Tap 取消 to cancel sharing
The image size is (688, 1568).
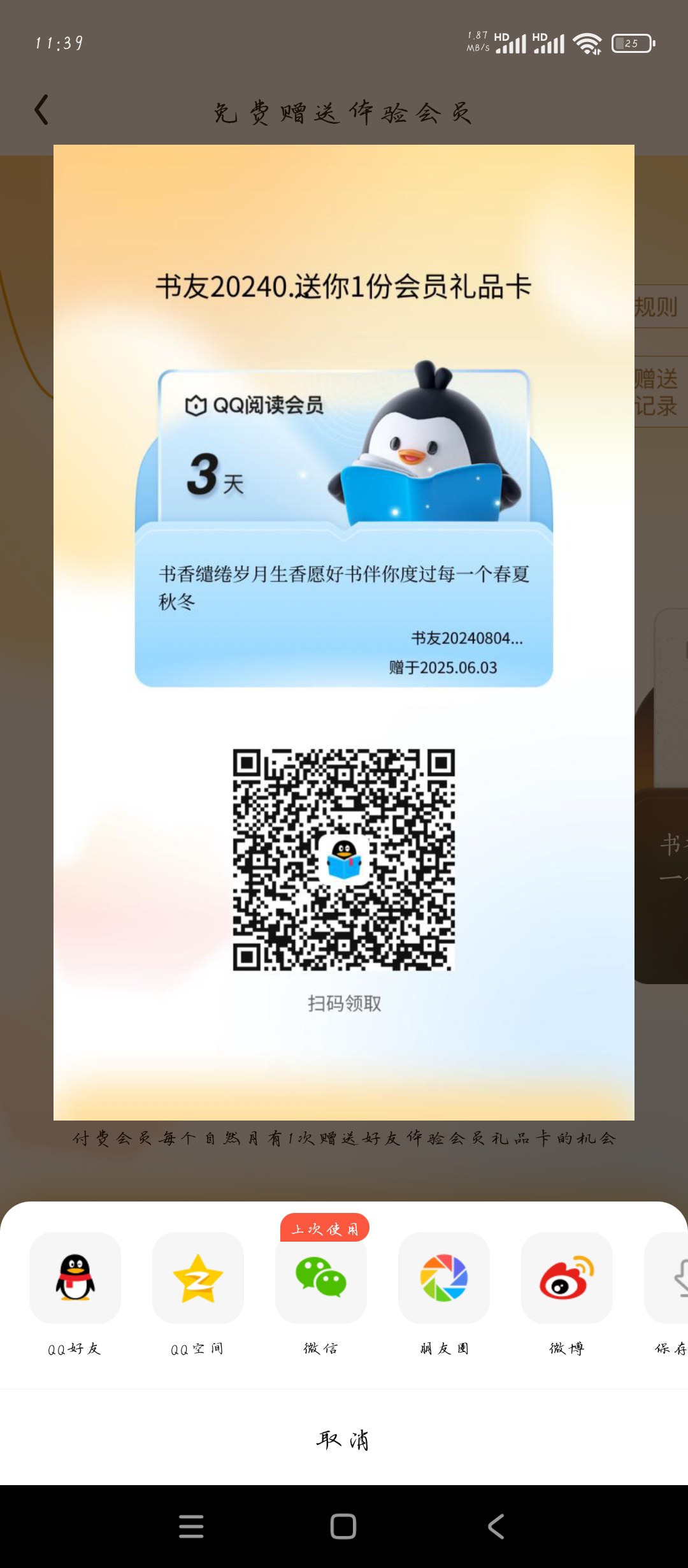pyautogui.click(x=344, y=1439)
